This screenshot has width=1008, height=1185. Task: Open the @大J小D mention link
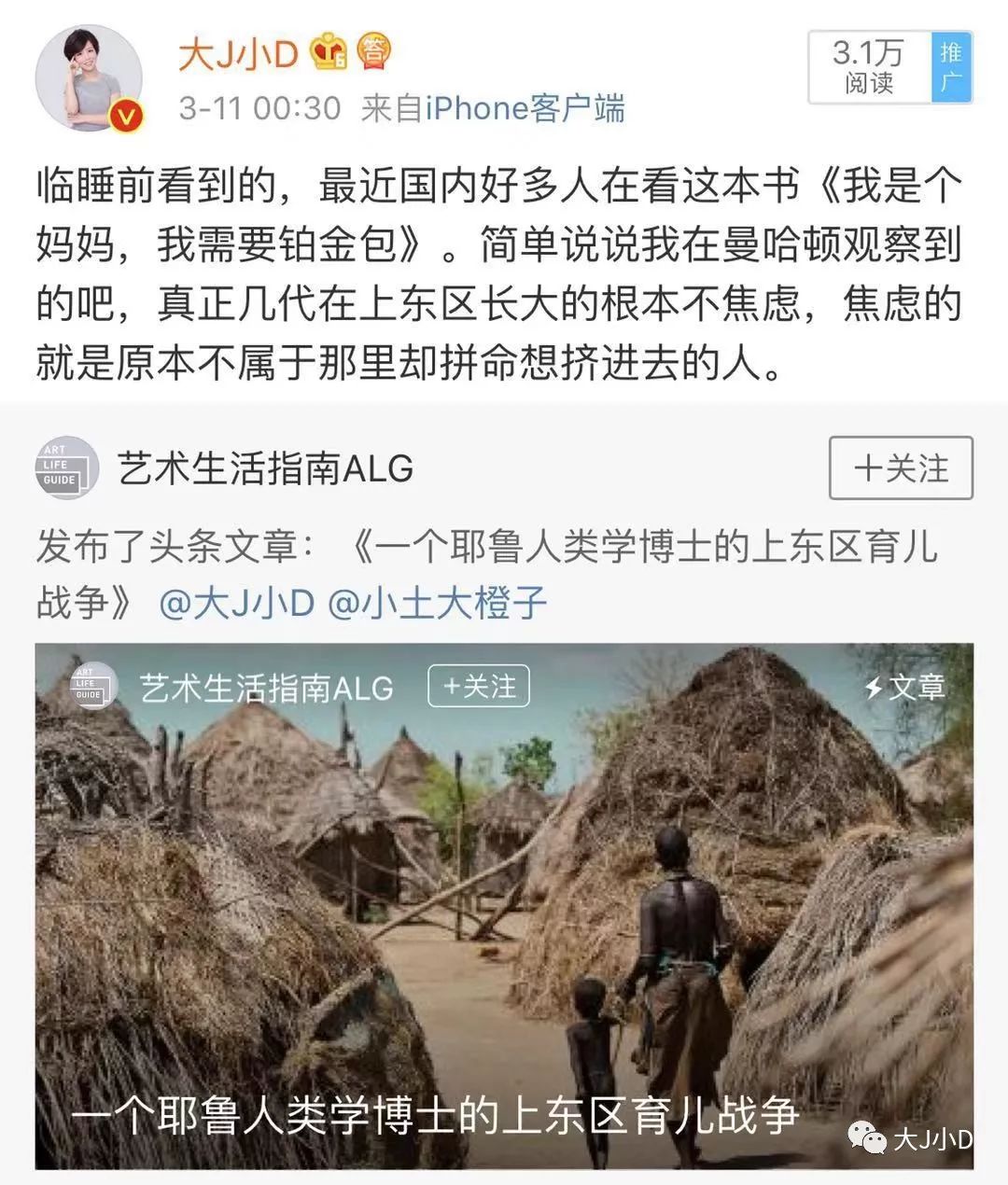(x=236, y=603)
